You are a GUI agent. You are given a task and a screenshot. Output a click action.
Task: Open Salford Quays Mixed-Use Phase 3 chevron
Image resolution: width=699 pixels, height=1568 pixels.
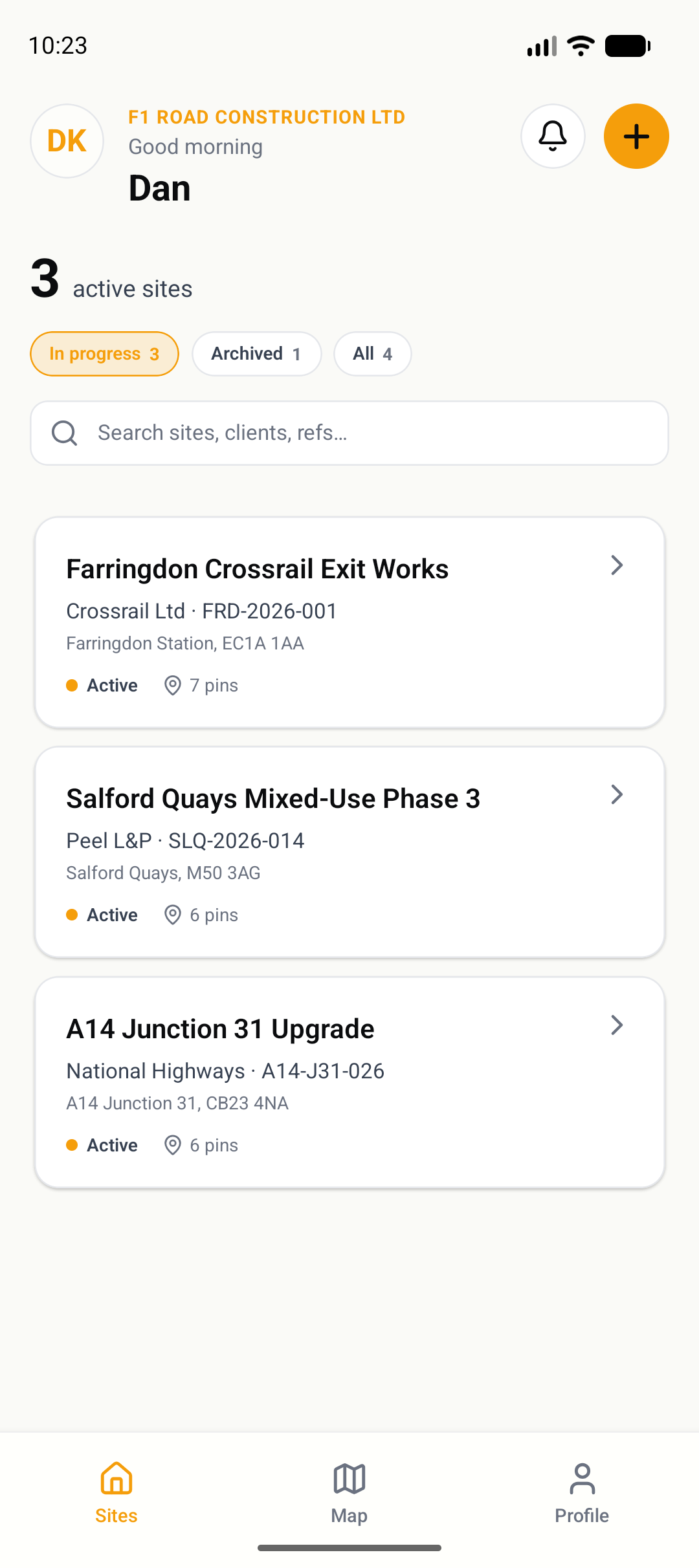[x=617, y=794]
